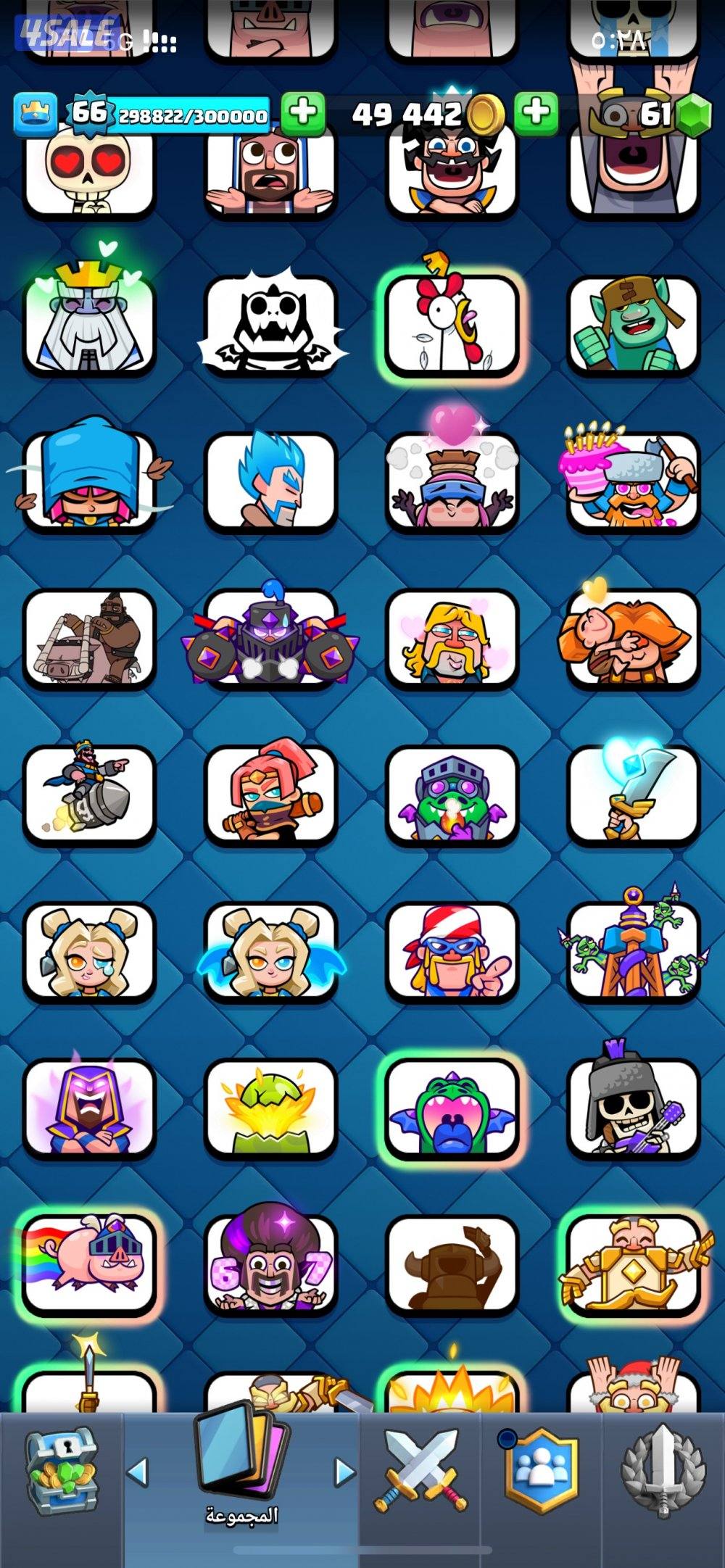Add more gold with the plus button
Image resolution: width=725 pixels, height=1568 pixels.
tap(536, 114)
